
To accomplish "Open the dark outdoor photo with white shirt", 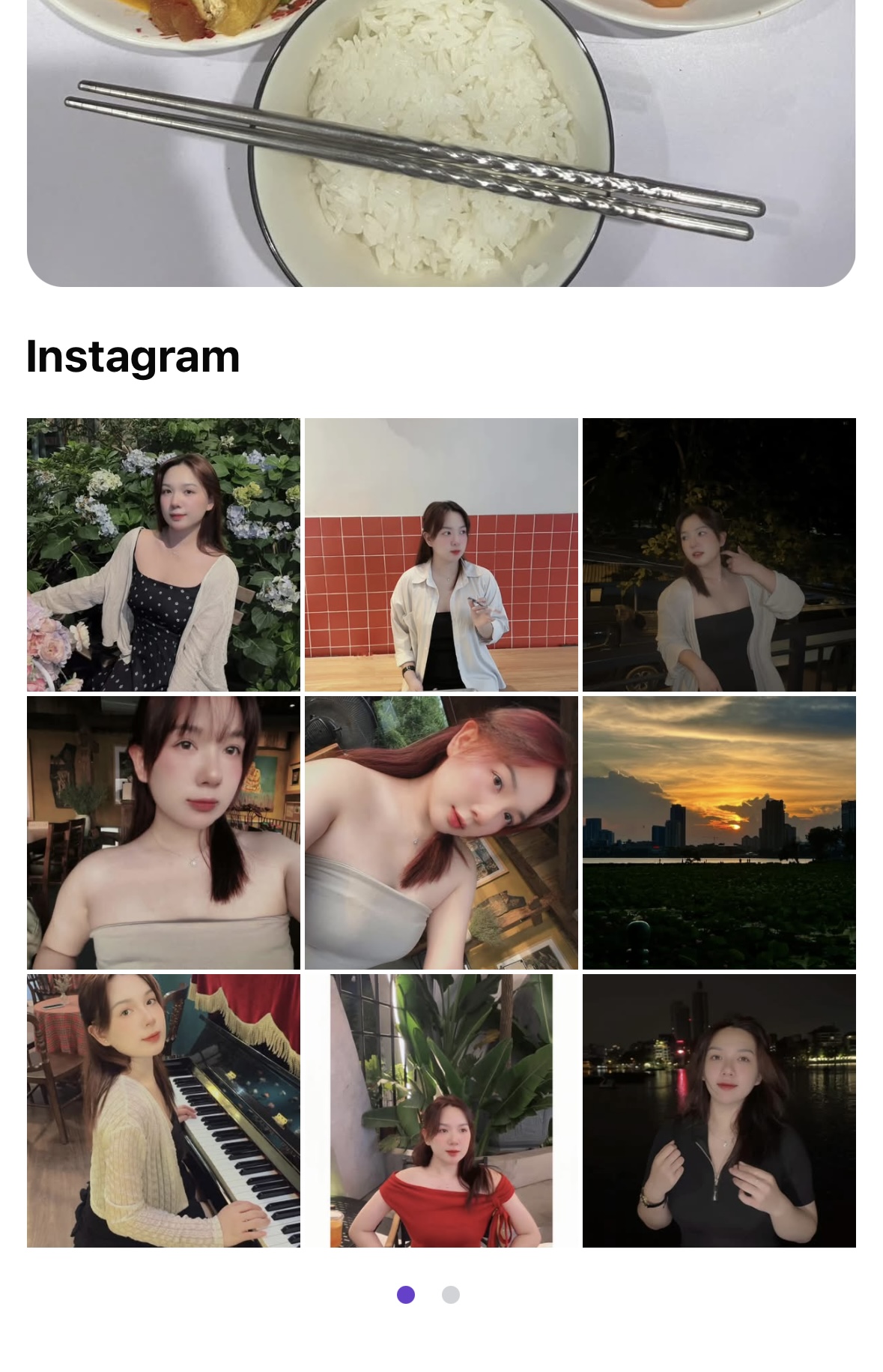I will click(x=719, y=554).
